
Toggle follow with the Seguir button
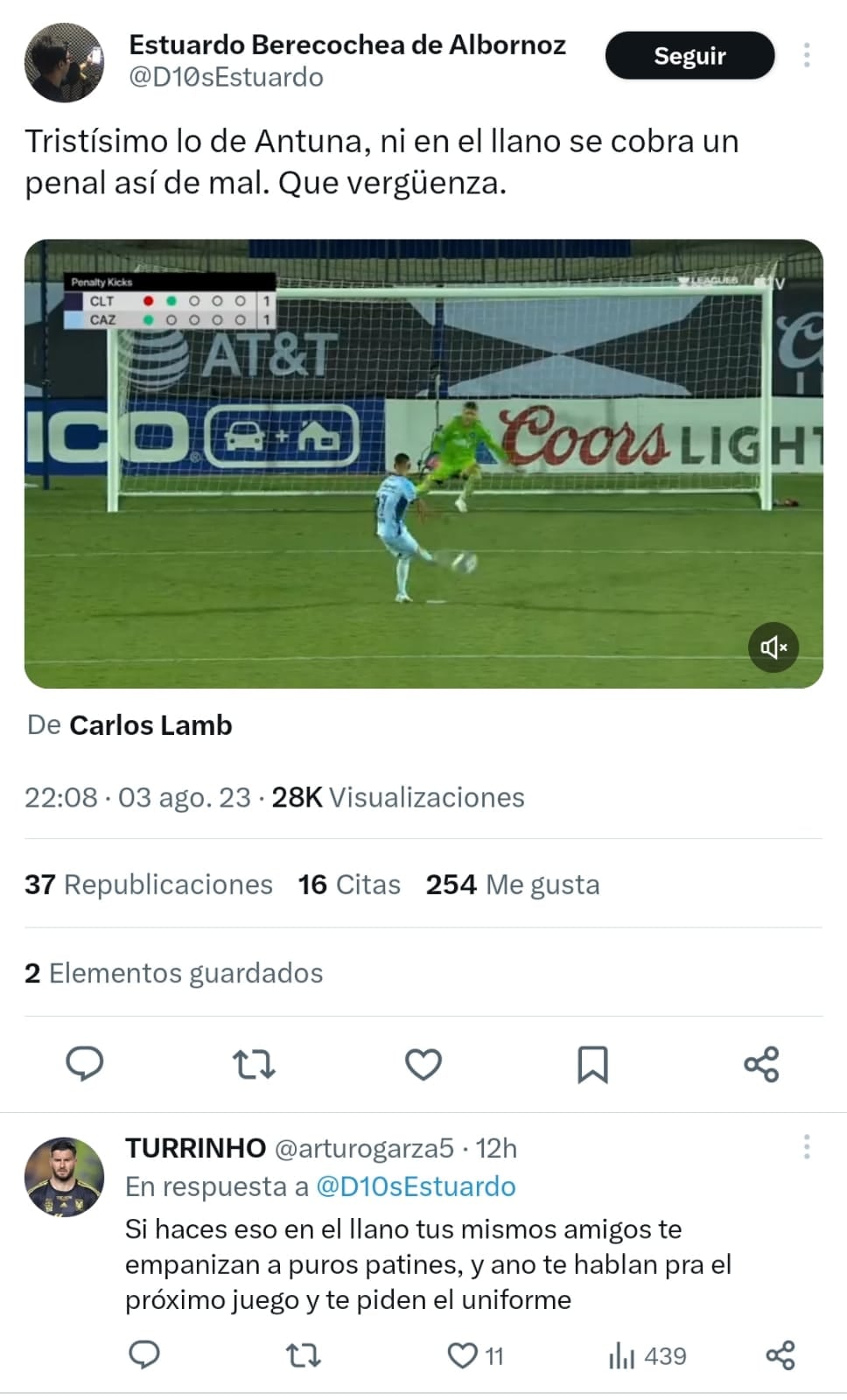[x=689, y=55]
